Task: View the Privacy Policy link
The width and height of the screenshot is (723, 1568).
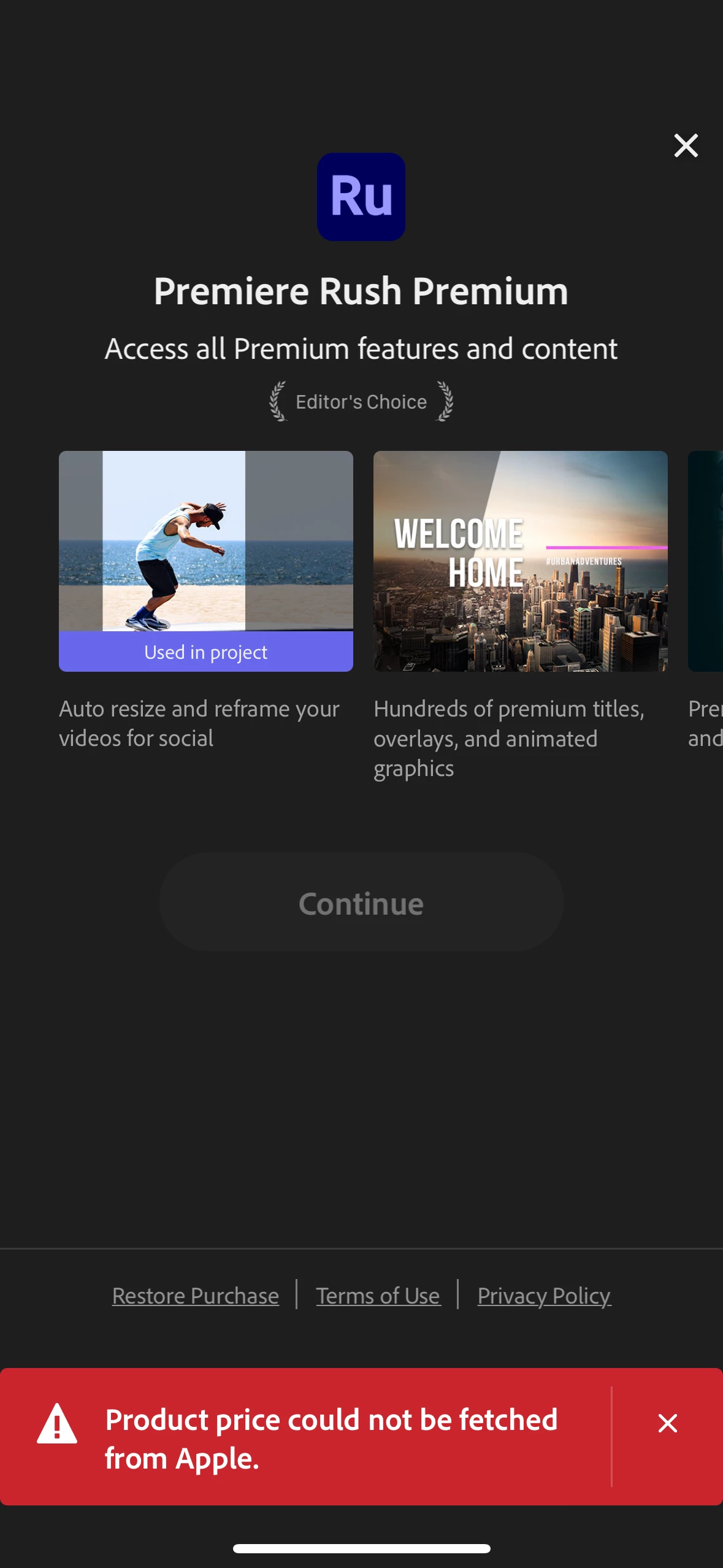Action: pos(544,1296)
